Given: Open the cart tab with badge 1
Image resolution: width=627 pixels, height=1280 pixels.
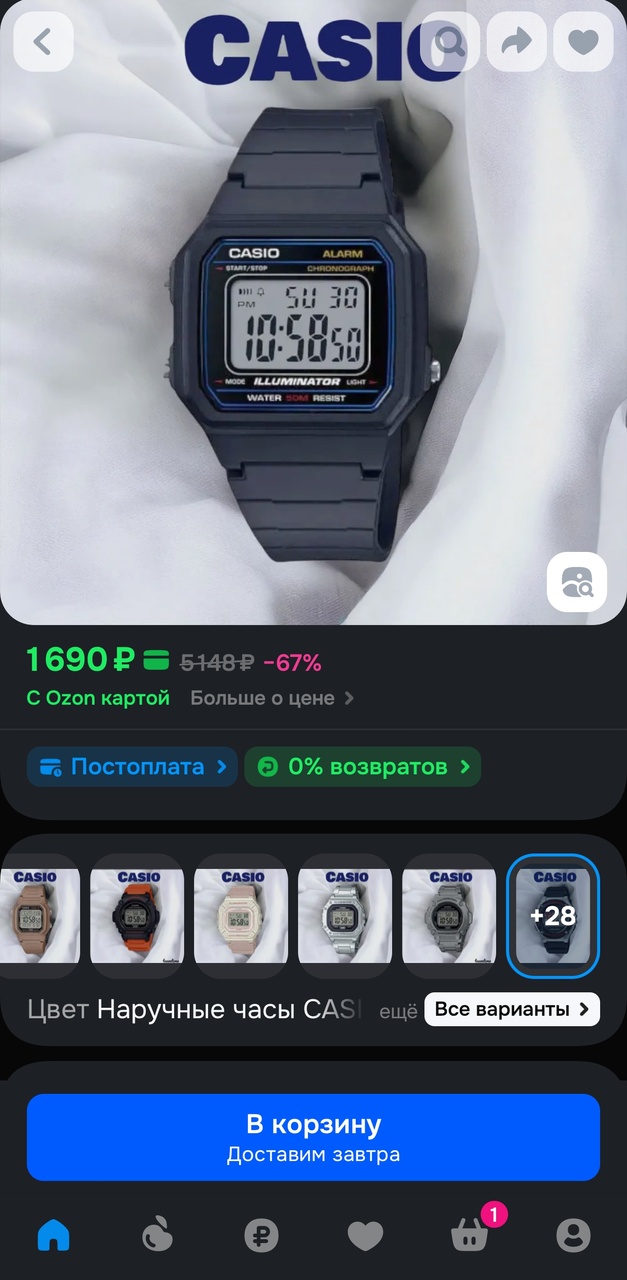Looking at the screenshot, I should pos(470,1234).
